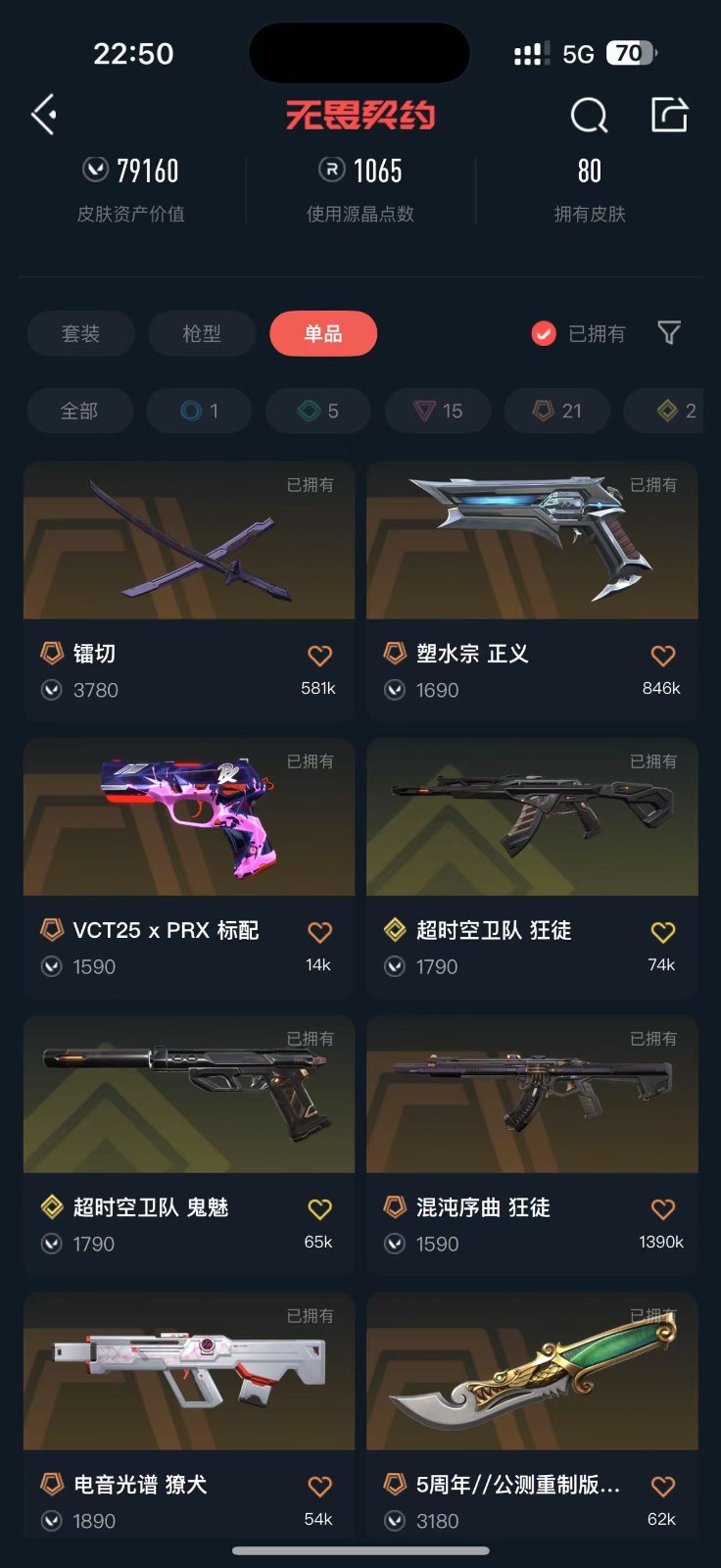Select the 单品 tab
Image resolution: width=721 pixels, height=1568 pixels.
point(323,334)
